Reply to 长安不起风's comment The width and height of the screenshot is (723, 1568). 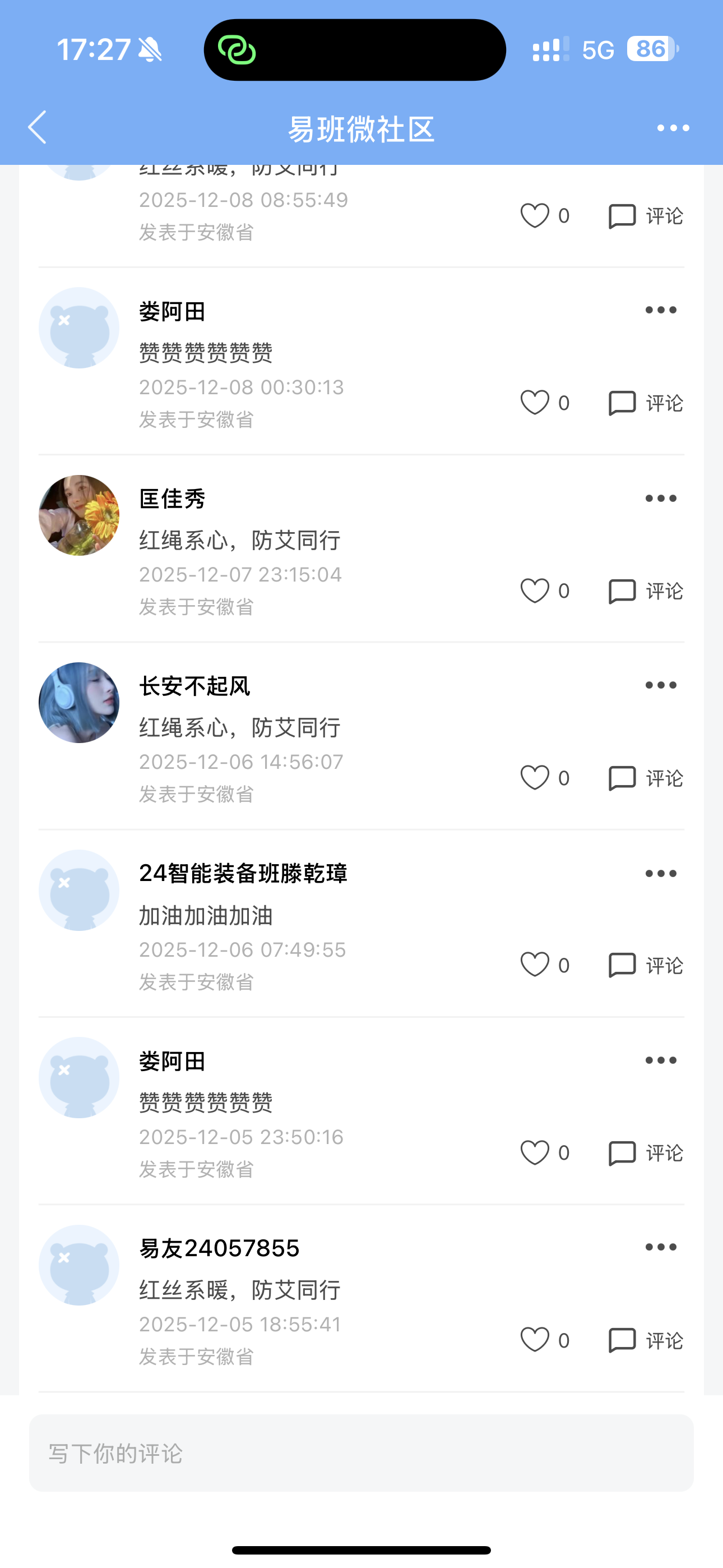point(646,778)
